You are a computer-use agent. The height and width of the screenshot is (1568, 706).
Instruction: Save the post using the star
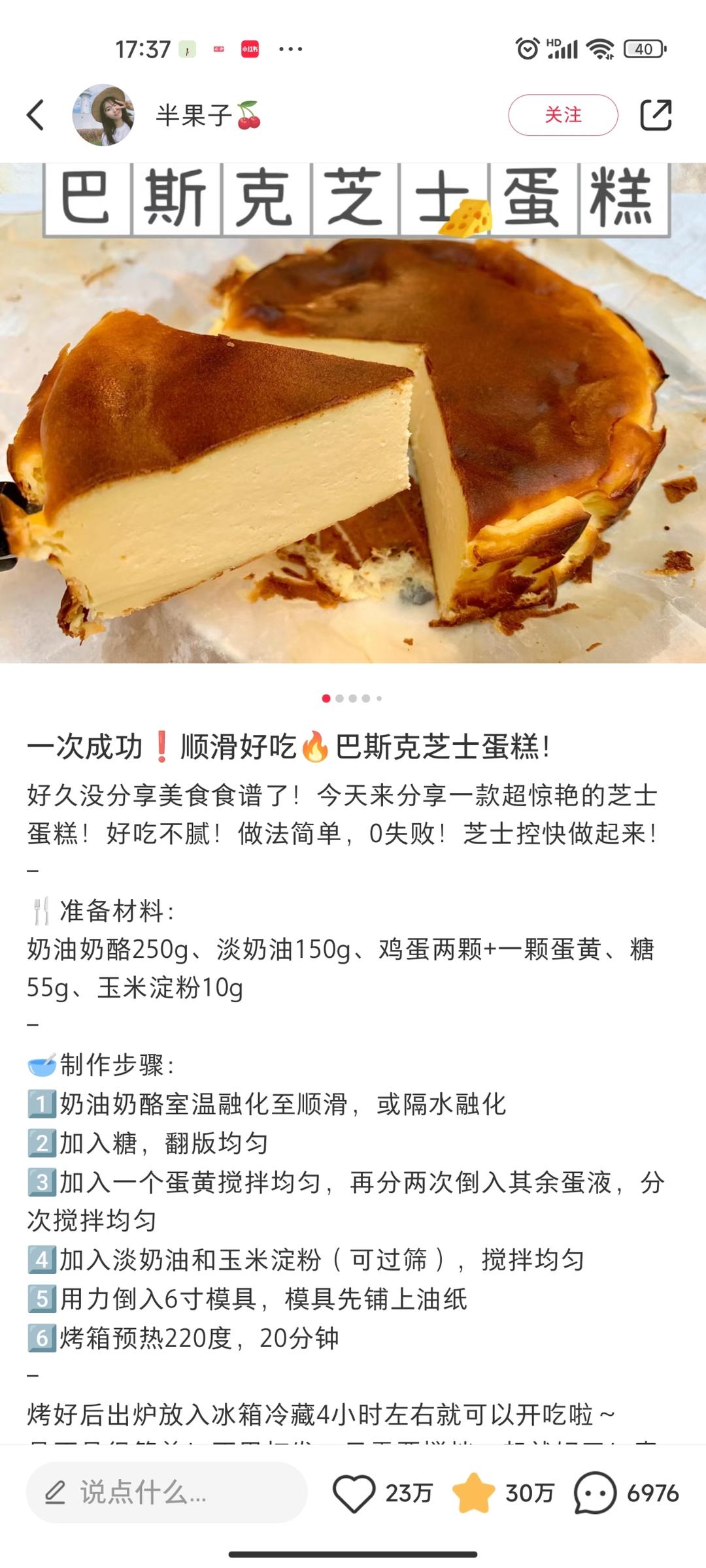click(x=473, y=1493)
